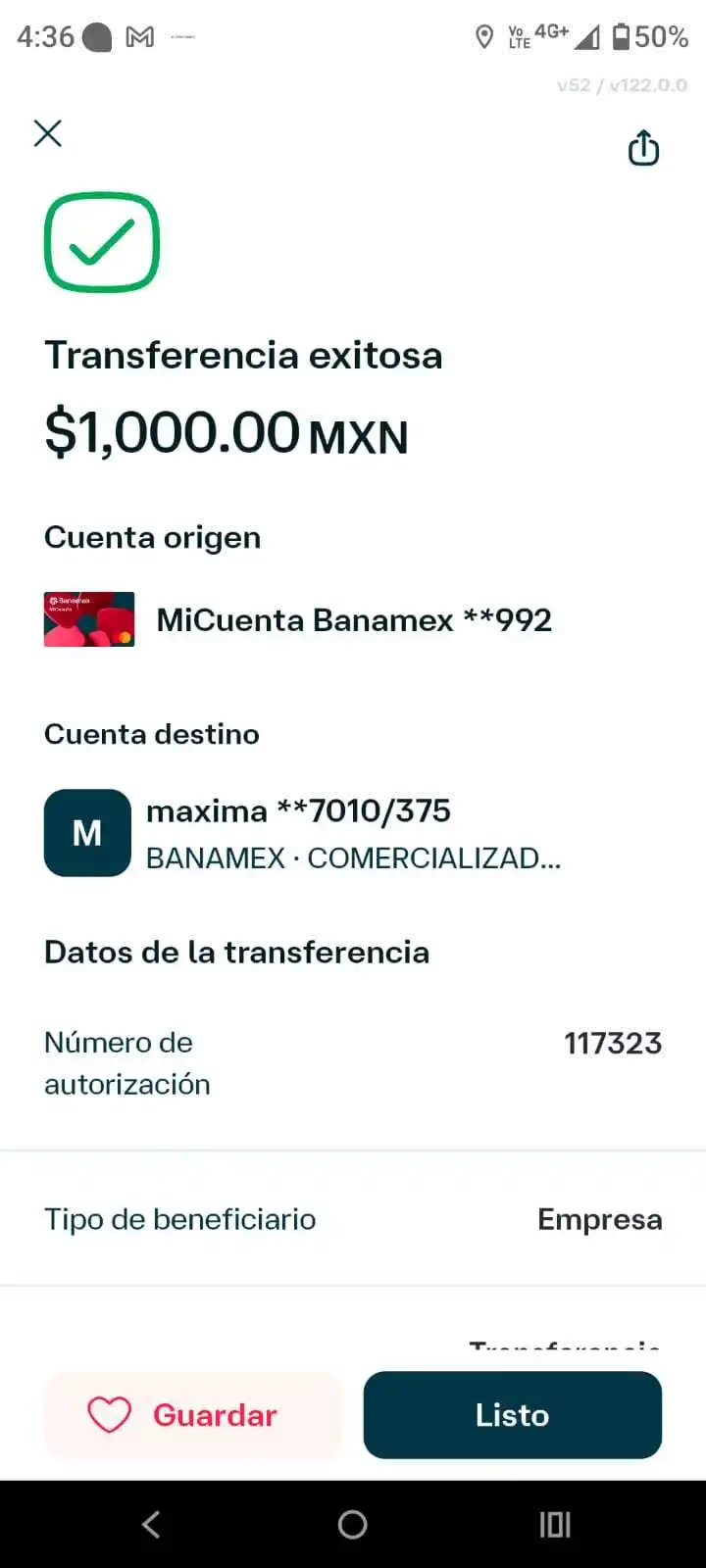Tap the Listo button to finish

[512, 1415]
